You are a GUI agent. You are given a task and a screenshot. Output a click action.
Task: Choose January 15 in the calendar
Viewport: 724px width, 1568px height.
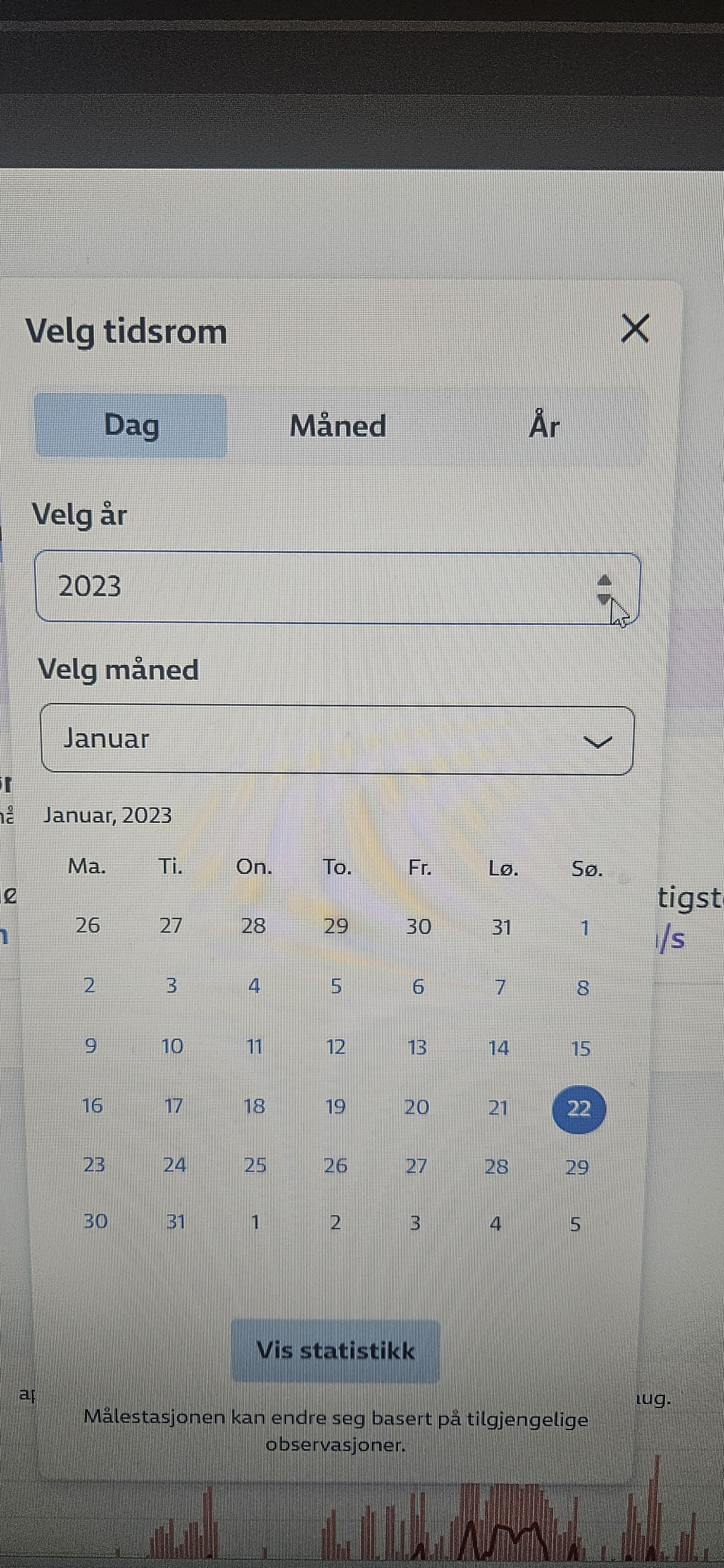(x=581, y=1048)
